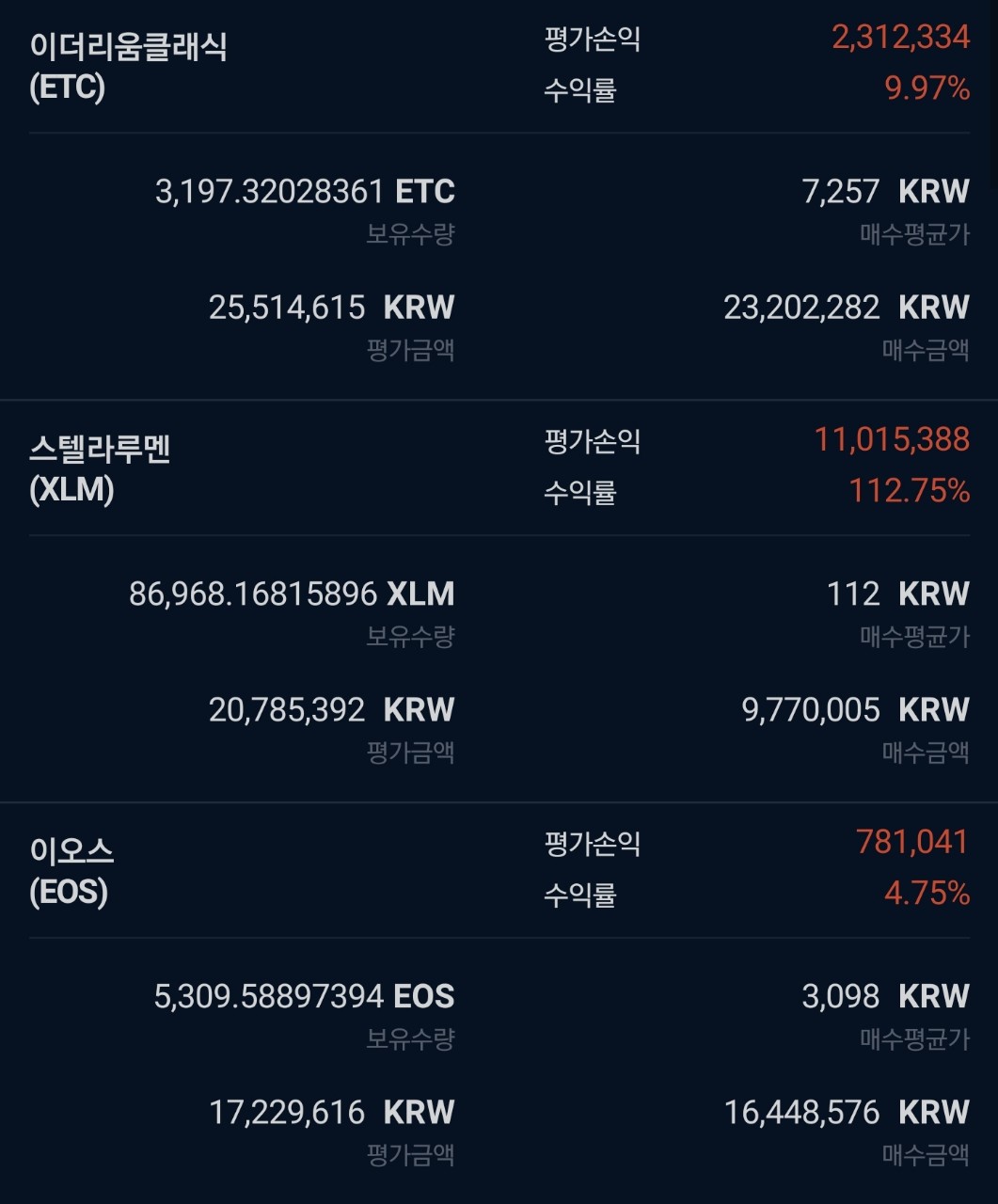998x1204 pixels.
Task: View the Stellar Lumens (XLM) holding
Action: [100, 468]
